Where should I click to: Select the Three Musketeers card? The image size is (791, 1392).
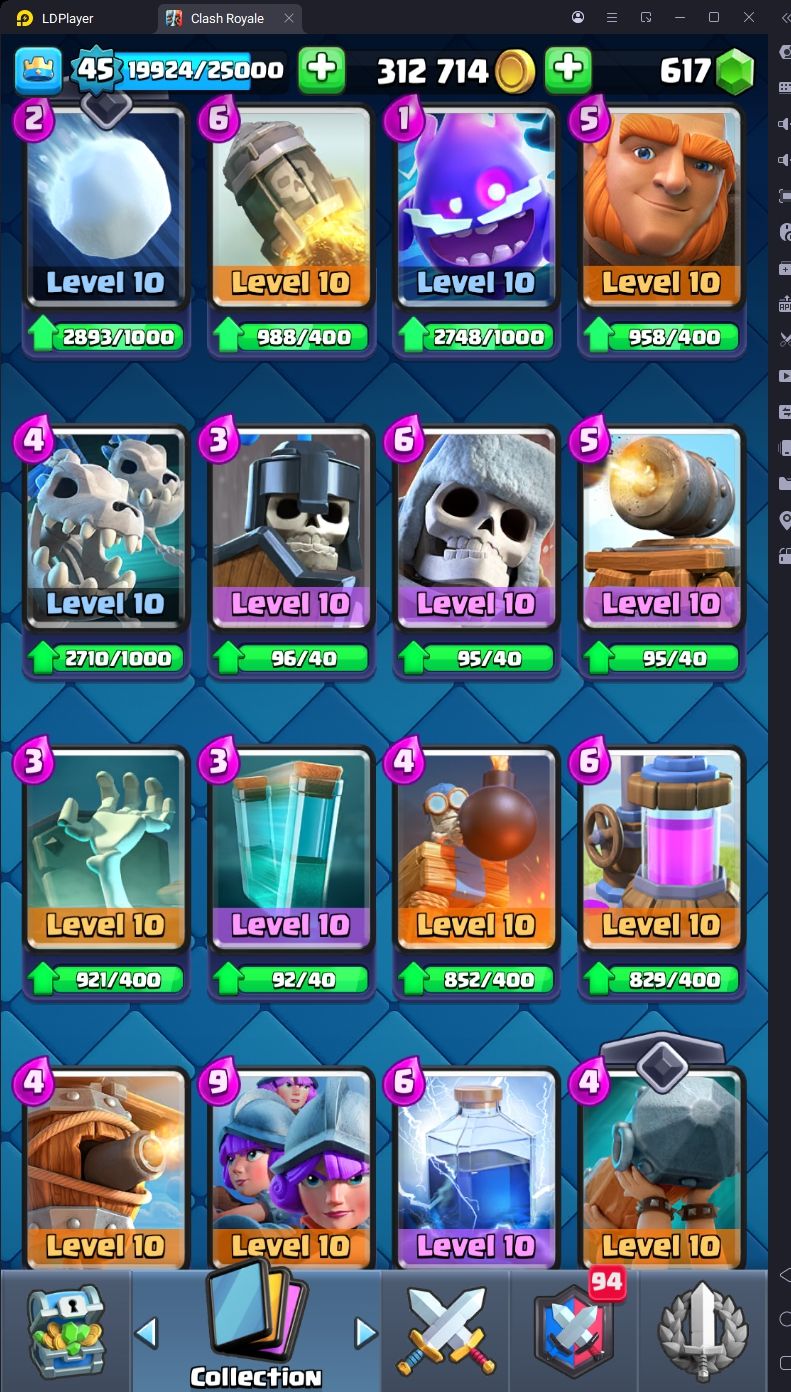[x=290, y=1168]
